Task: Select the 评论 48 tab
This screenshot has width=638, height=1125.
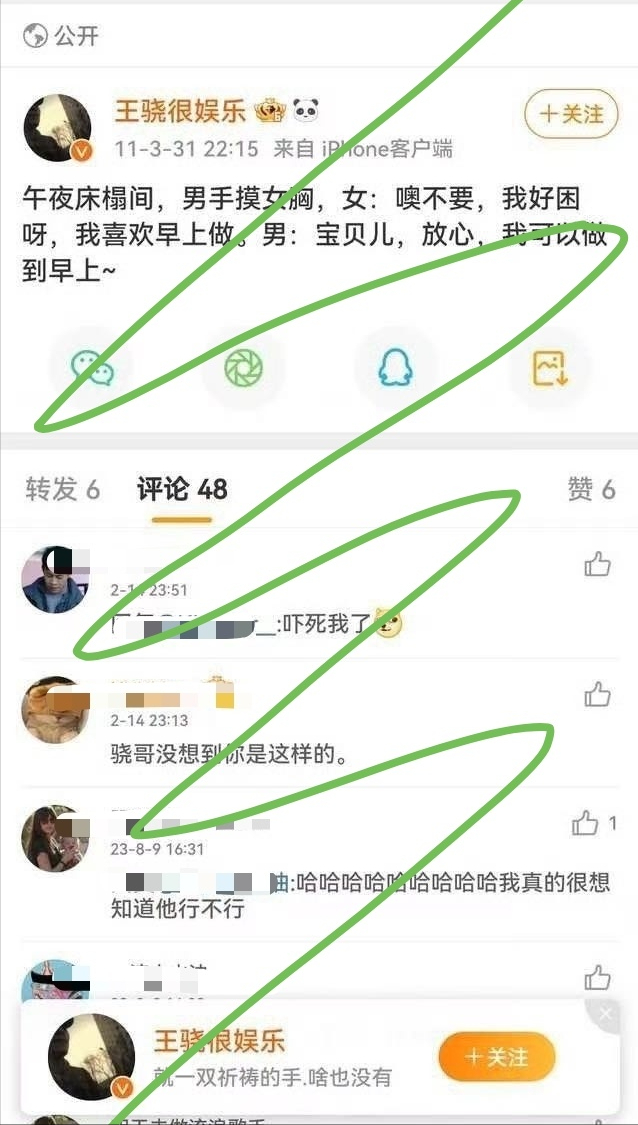Action: [182, 489]
